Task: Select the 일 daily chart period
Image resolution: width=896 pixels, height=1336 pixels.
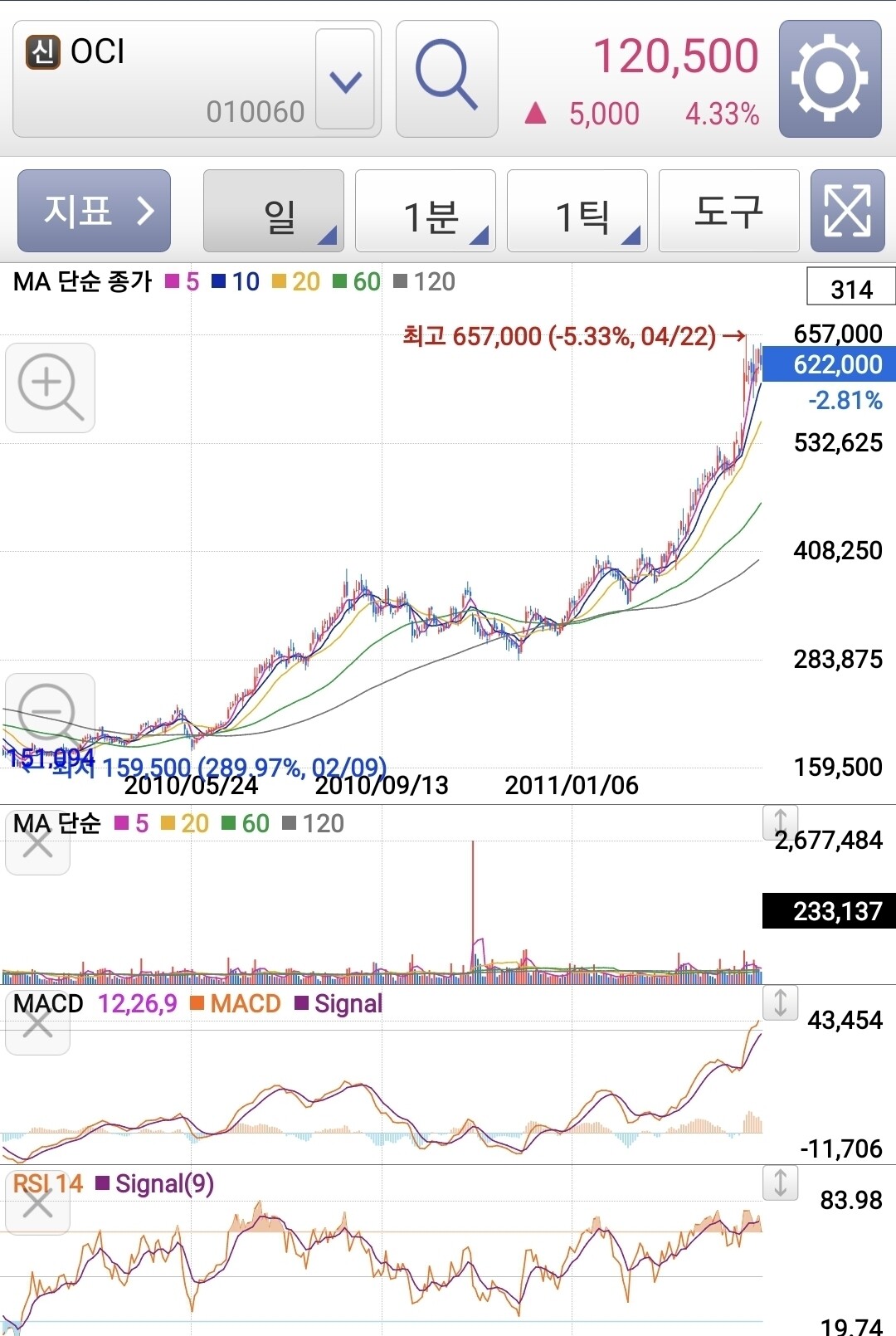Action: [x=274, y=212]
